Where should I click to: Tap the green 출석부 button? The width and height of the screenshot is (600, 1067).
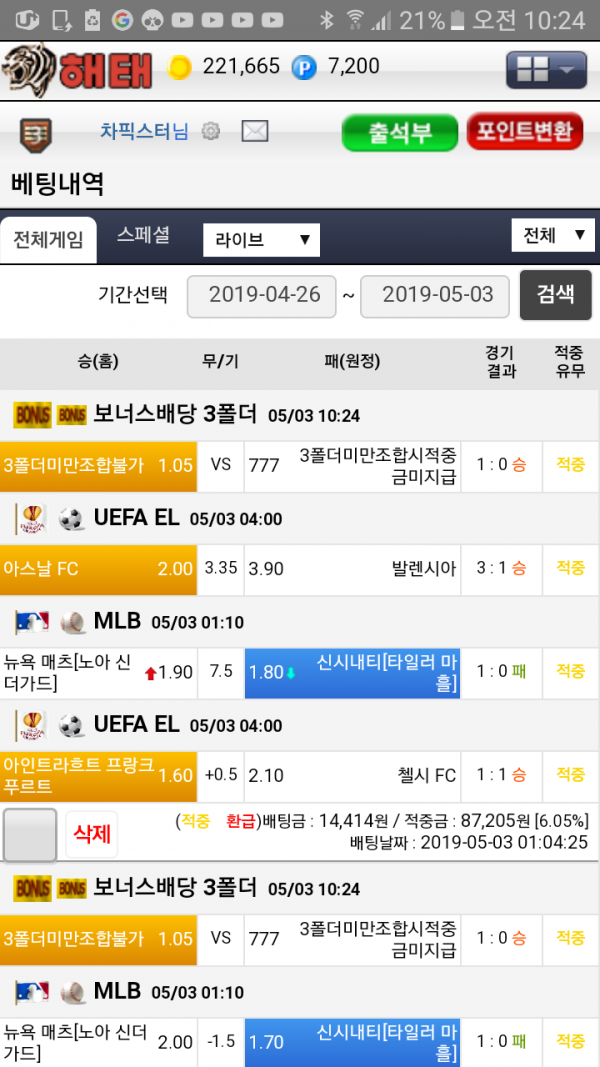click(x=399, y=132)
